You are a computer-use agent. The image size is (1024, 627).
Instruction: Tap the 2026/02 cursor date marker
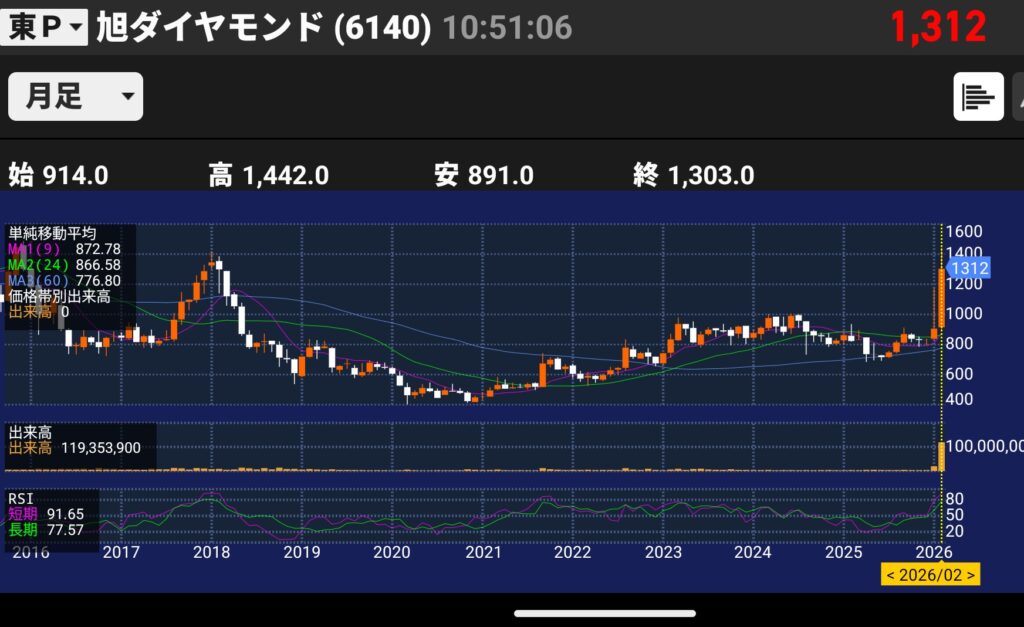[930, 575]
